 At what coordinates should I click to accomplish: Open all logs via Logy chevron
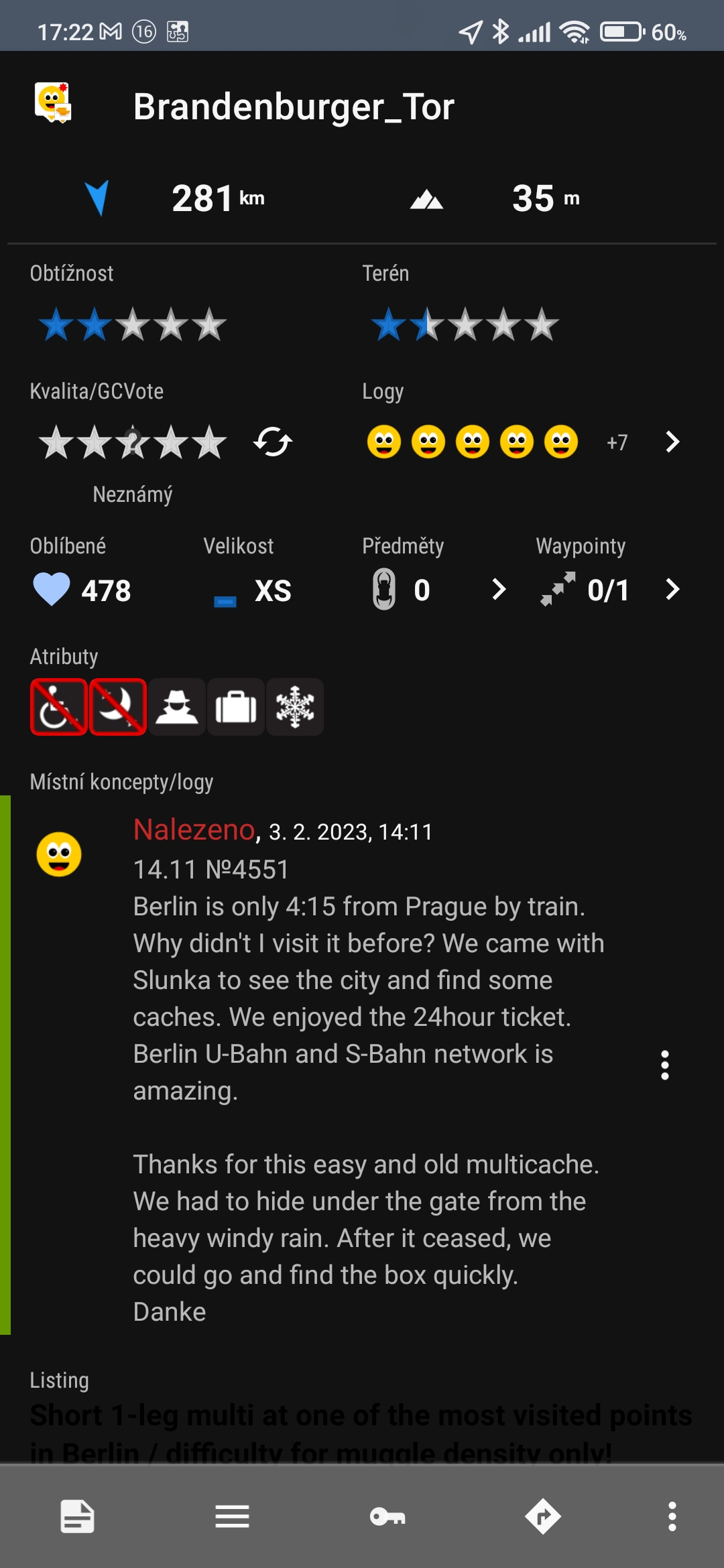(x=672, y=442)
